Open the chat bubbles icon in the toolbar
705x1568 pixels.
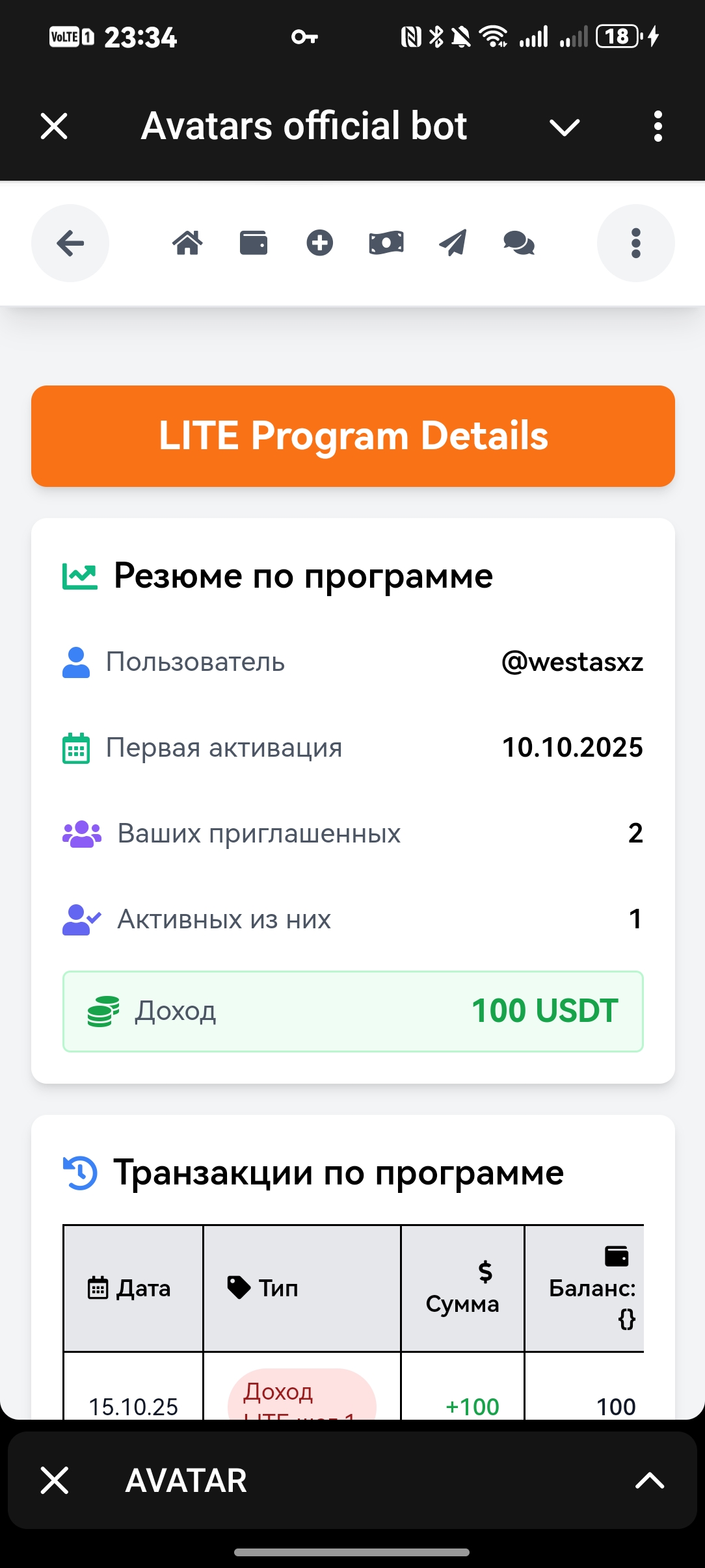click(x=518, y=244)
